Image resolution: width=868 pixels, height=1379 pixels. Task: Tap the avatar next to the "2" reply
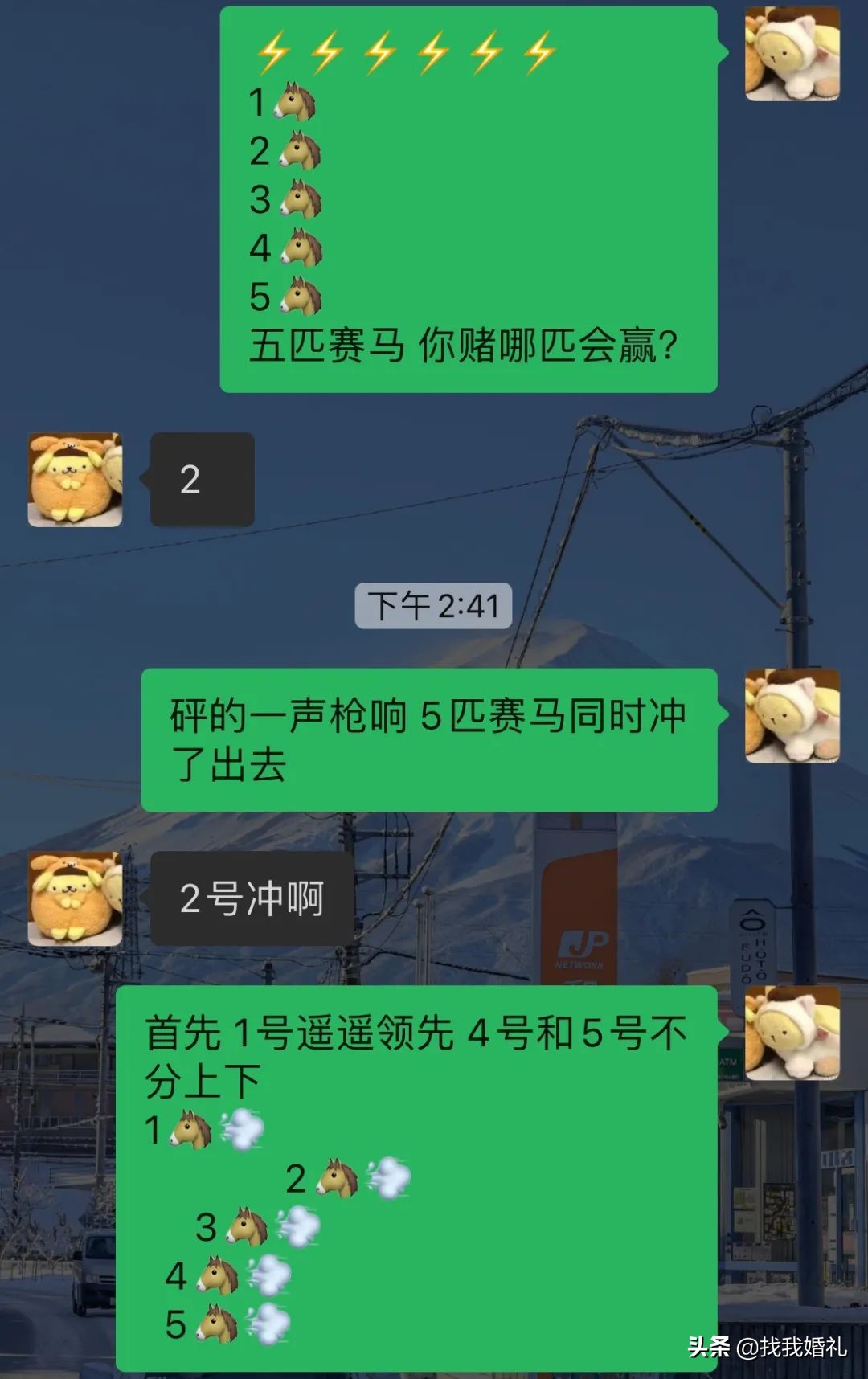tap(75, 480)
